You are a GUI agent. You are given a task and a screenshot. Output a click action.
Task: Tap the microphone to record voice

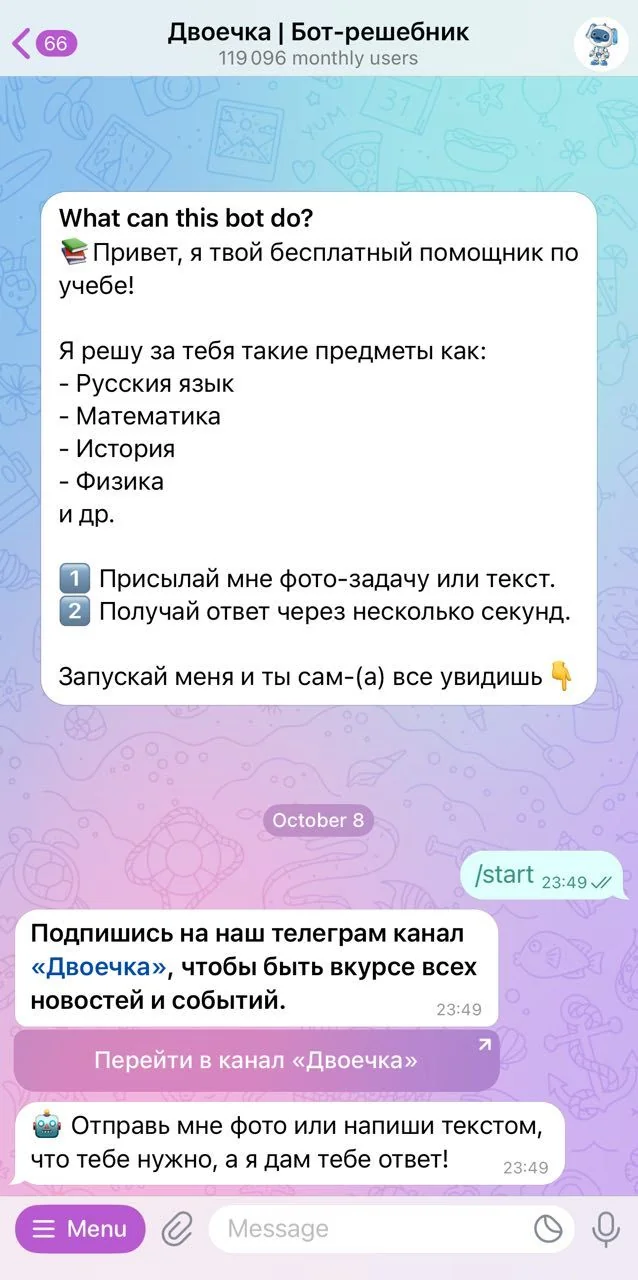coord(605,1229)
